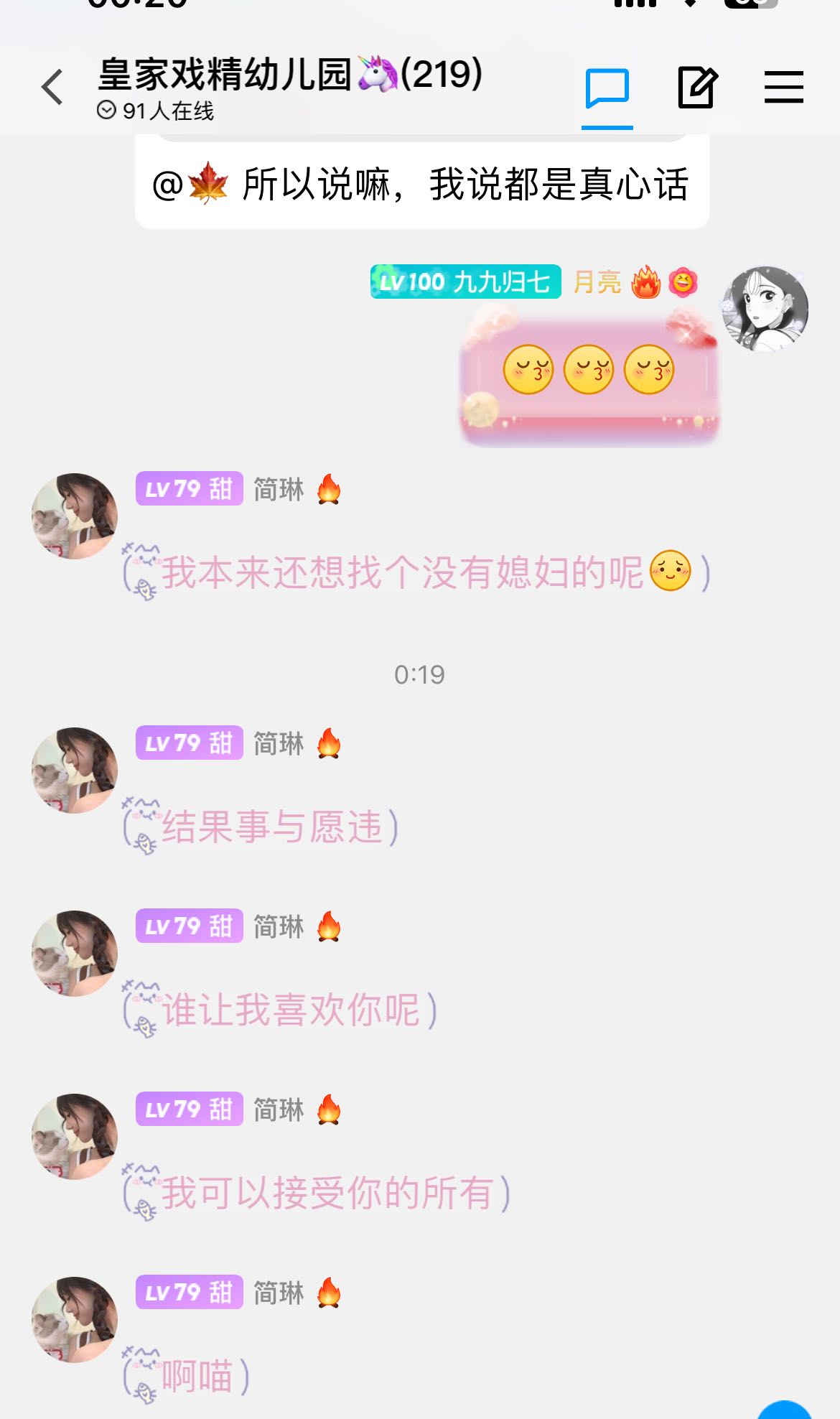Screen dimensions: 840x1419
Task: Tap 简琳's avatar beside 结果事与愿违
Action: pos(75,770)
